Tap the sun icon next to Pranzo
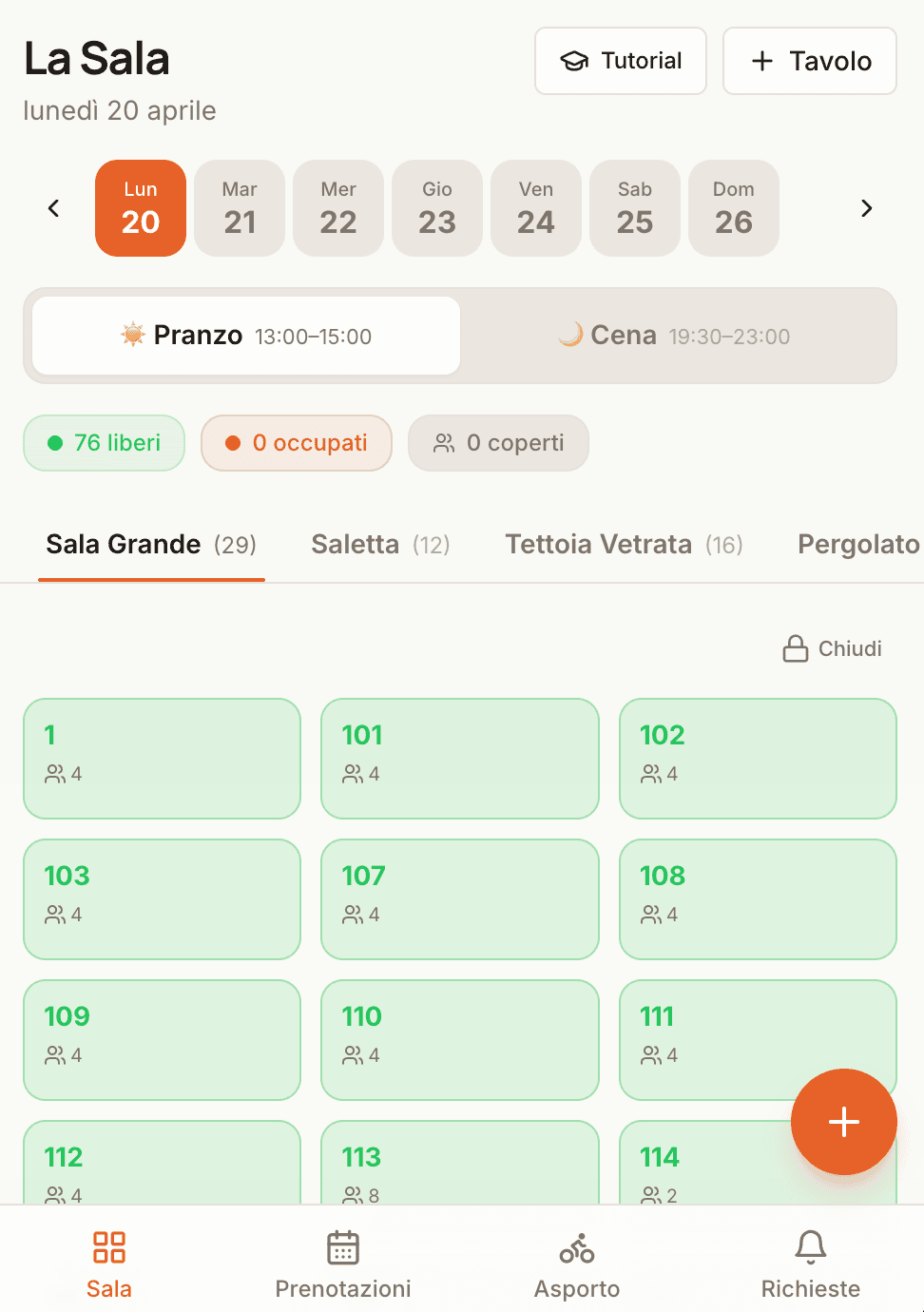The image size is (924, 1312). [132, 335]
